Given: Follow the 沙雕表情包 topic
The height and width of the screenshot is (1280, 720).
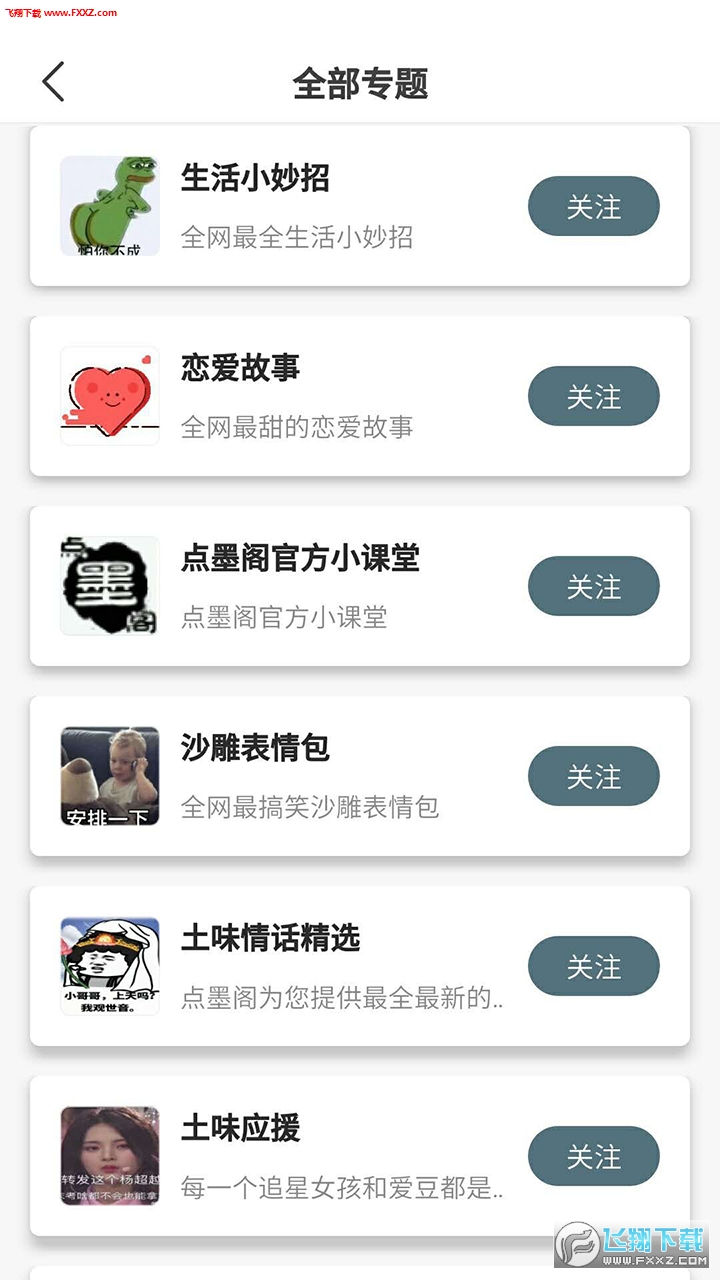Looking at the screenshot, I should click(x=593, y=777).
